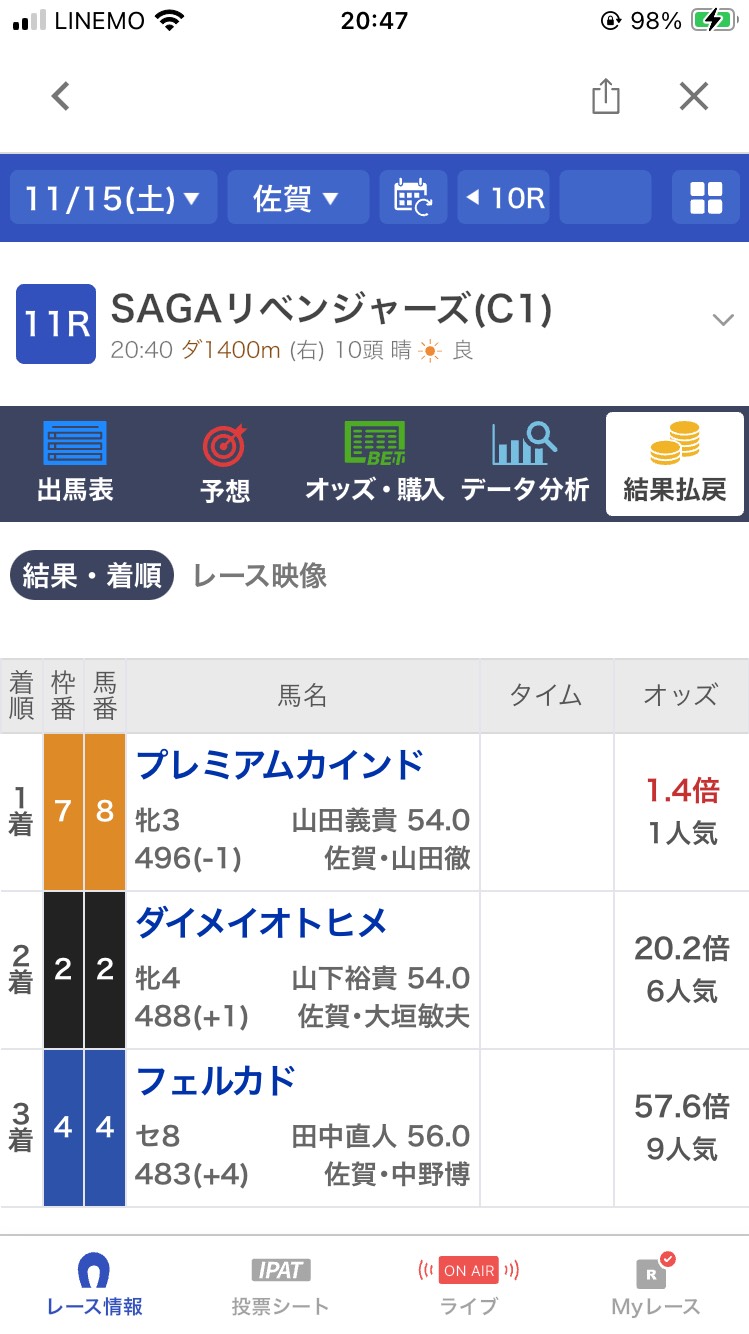Open the ライブ ON AIR tab

click(x=468, y=1286)
